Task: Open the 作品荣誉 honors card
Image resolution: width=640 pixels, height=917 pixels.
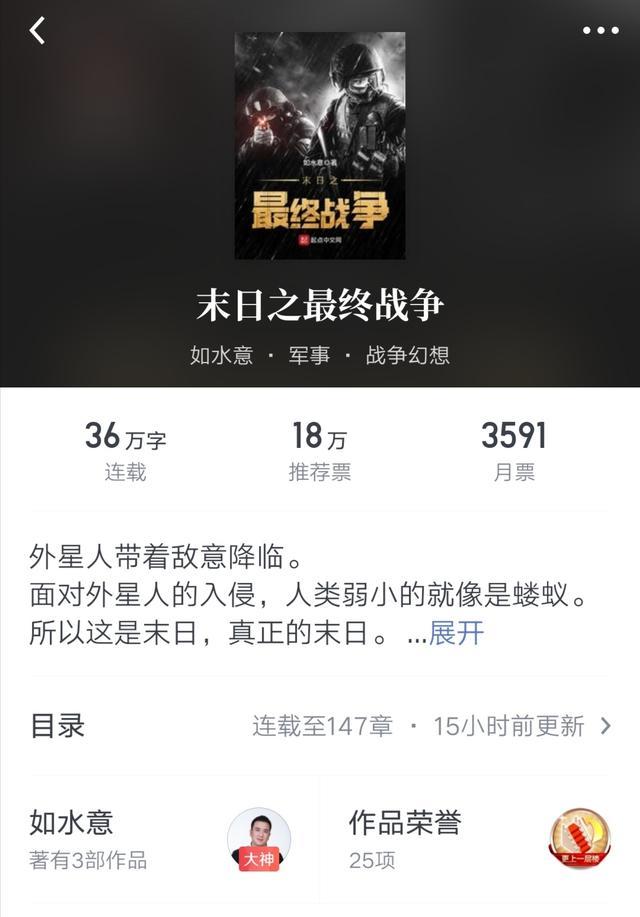Action: 480,840
